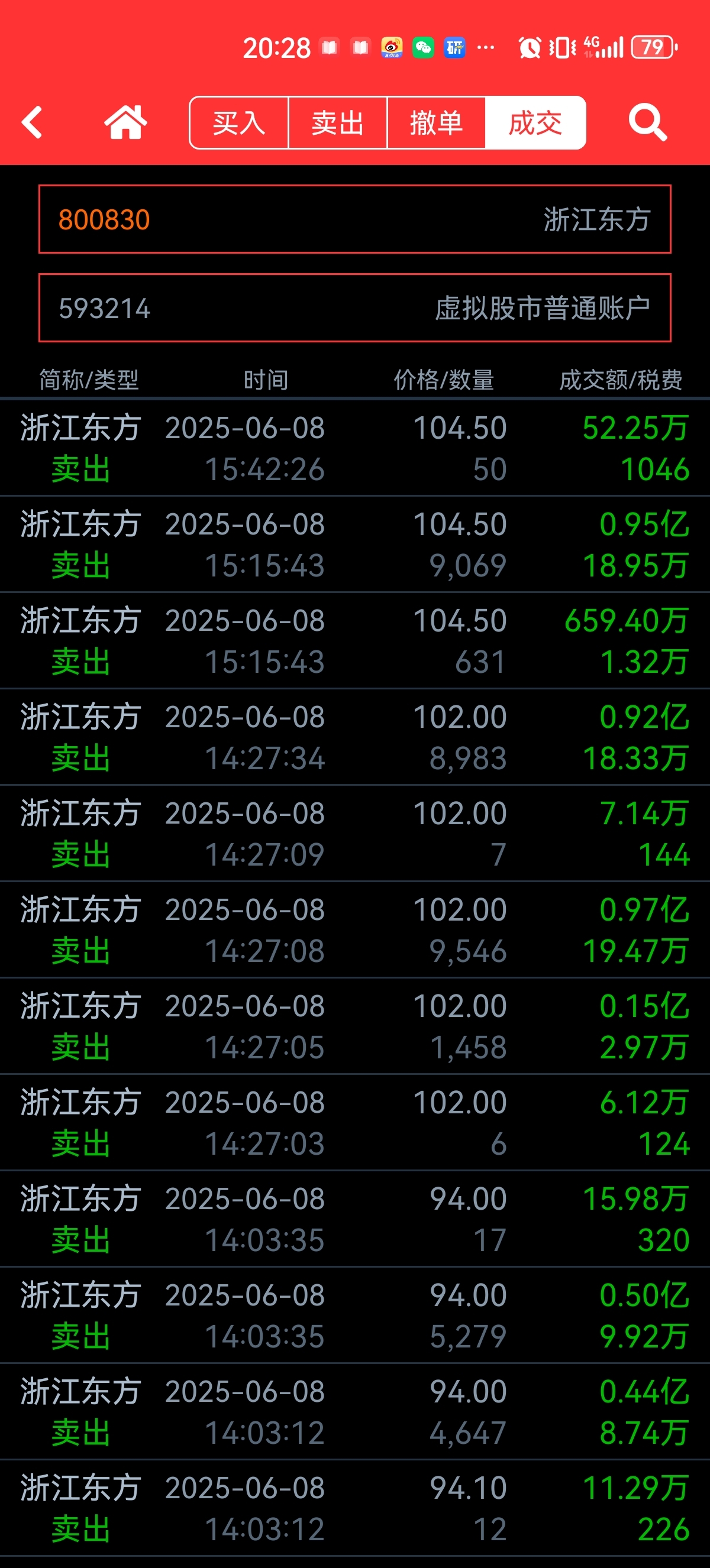Go back using the top-left arrow
Screen dimensions: 710x1568
click(33, 122)
